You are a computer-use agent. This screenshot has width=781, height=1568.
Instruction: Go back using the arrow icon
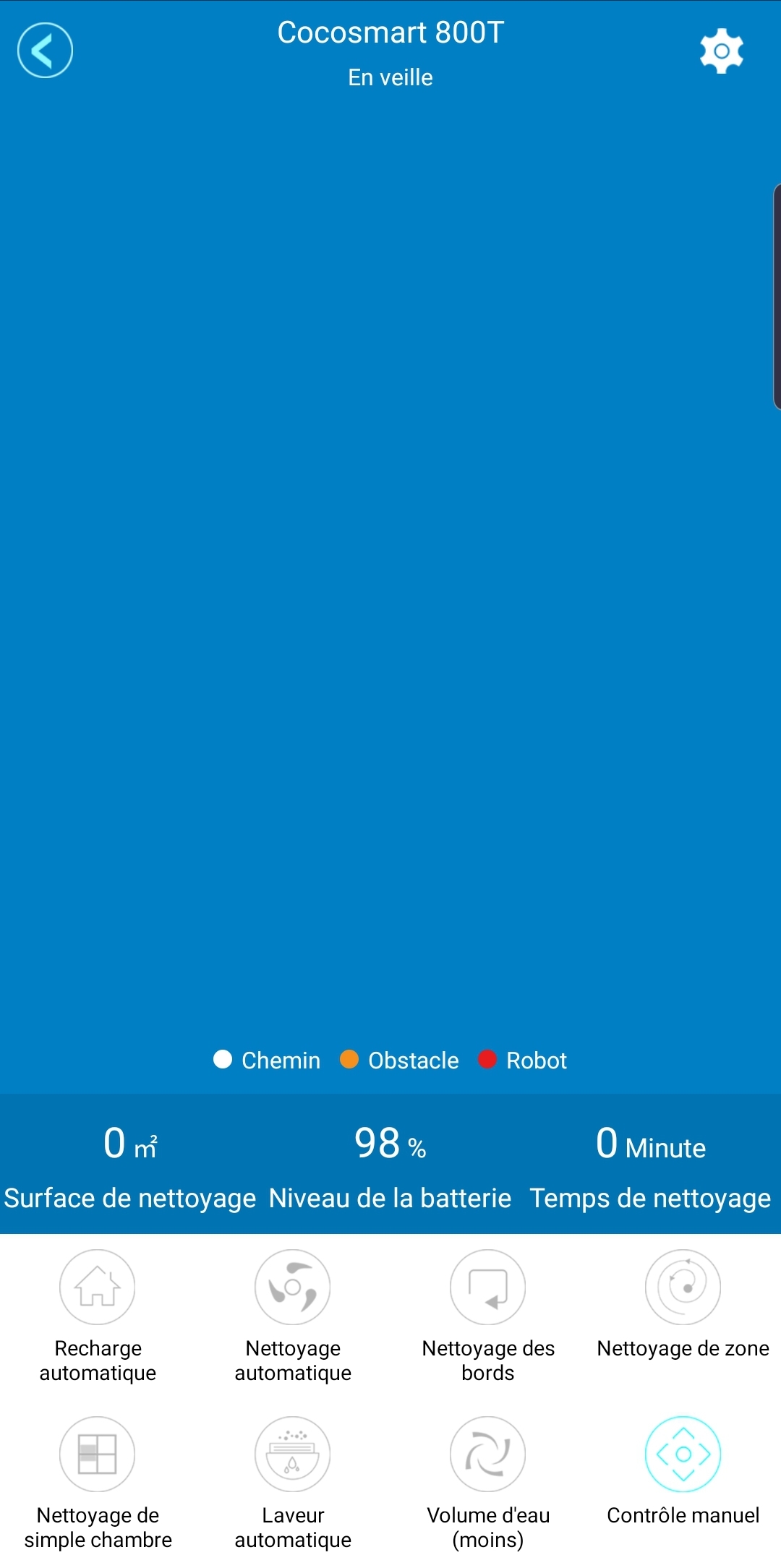pyautogui.click(x=45, y=51)
